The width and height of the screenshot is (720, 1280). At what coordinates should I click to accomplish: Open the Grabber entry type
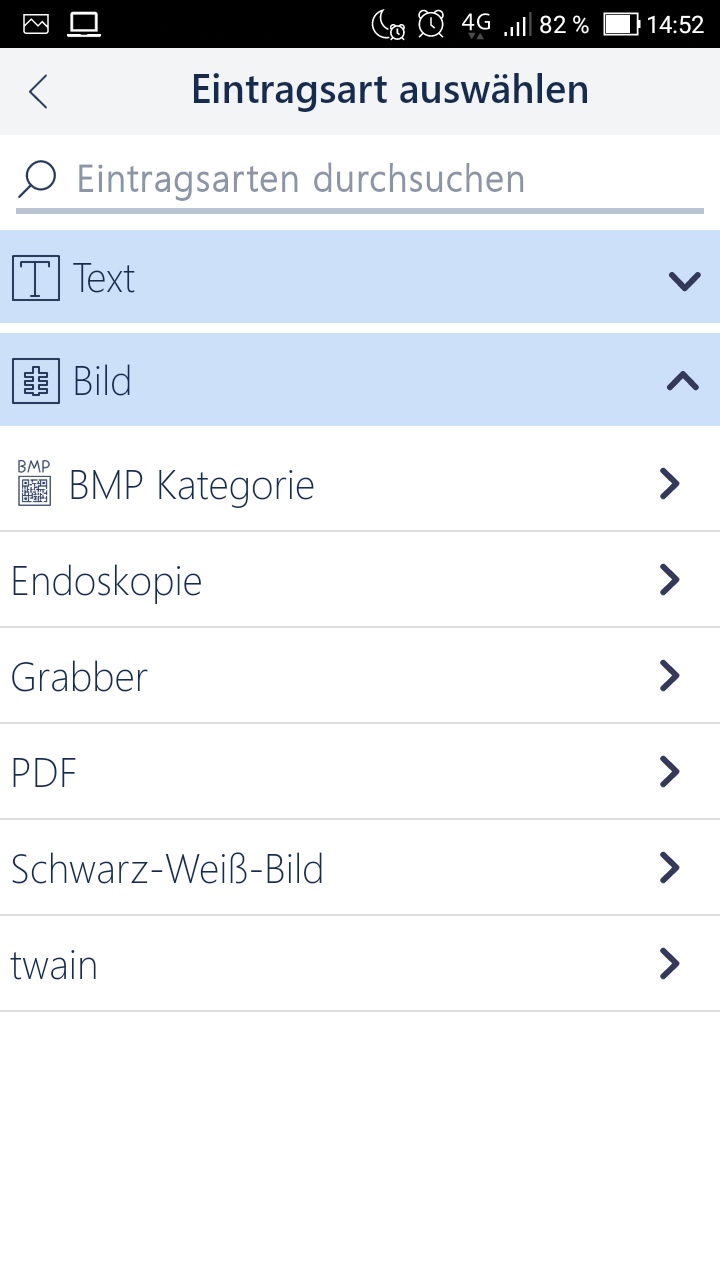[x=360, y=676]
